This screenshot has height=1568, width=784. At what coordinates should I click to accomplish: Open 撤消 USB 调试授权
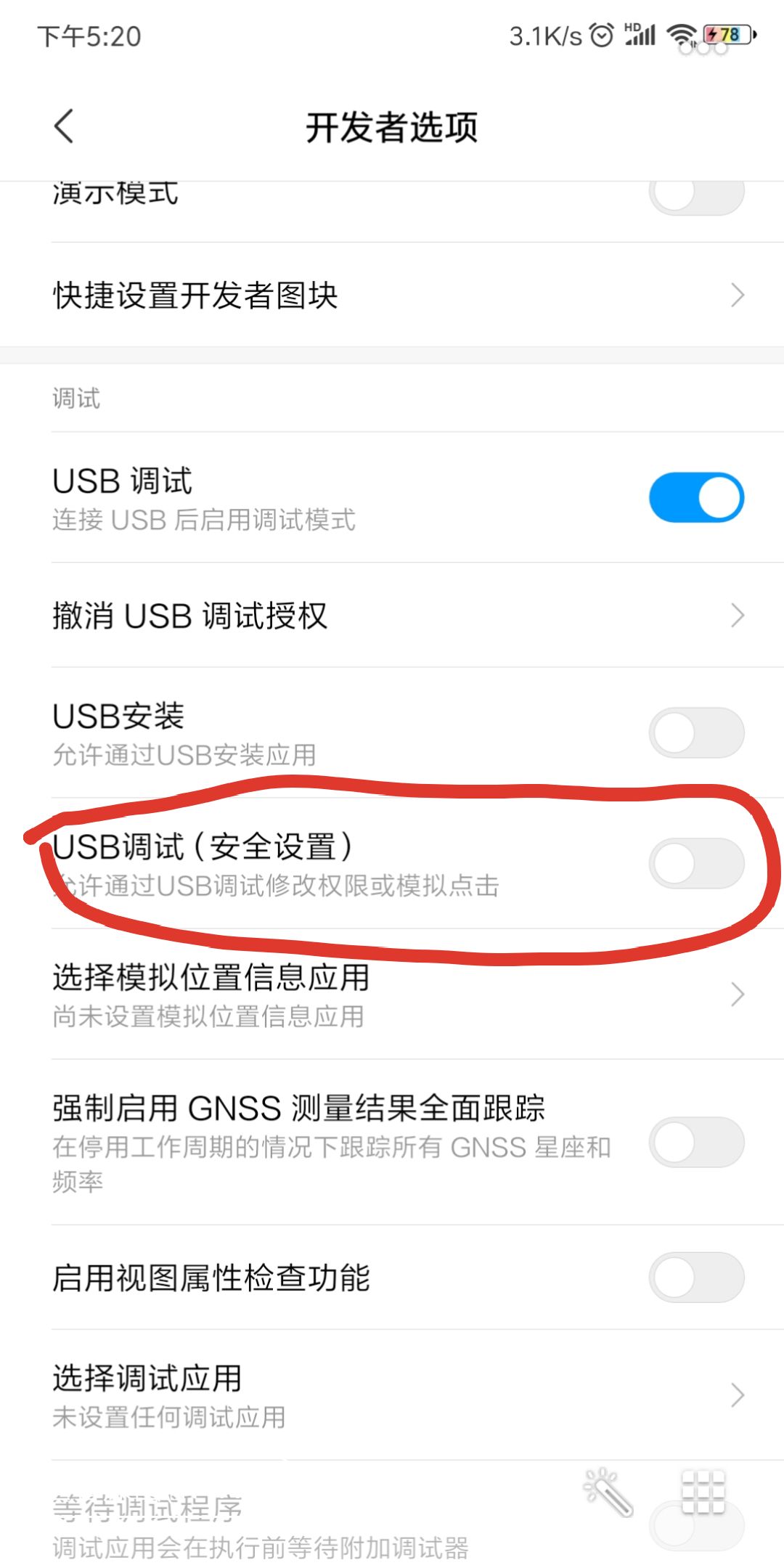point(392,616)
